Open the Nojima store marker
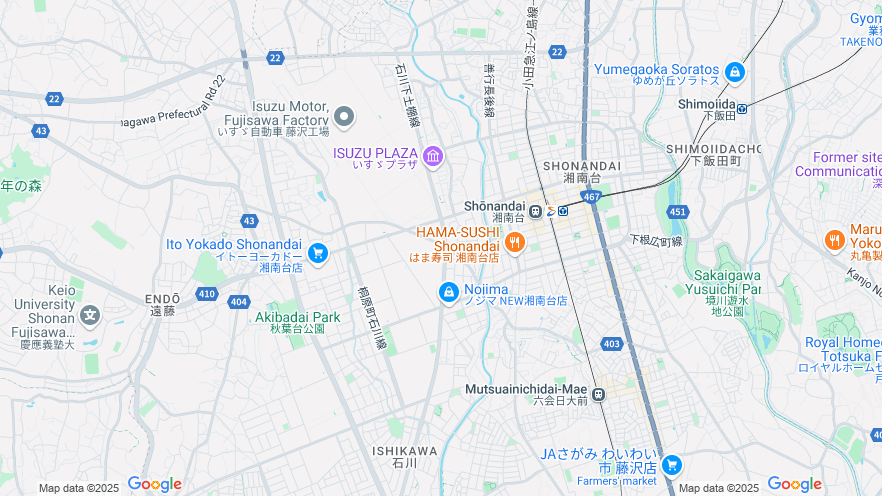Viewport: 882px width, 496px height. tap(449, 292)
